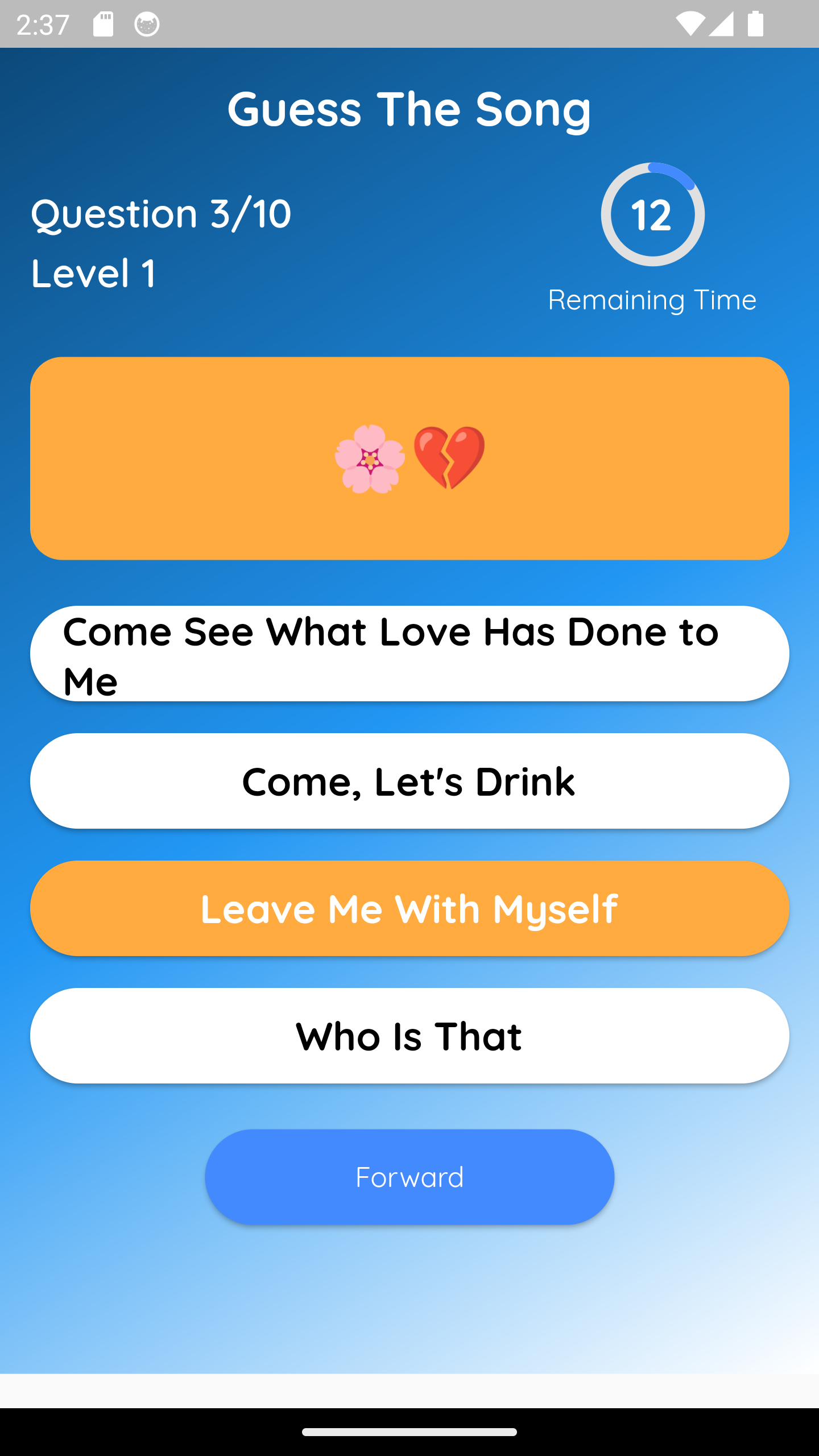
Task: Tap the notification app icon in status bar
Action: [146, 24]
